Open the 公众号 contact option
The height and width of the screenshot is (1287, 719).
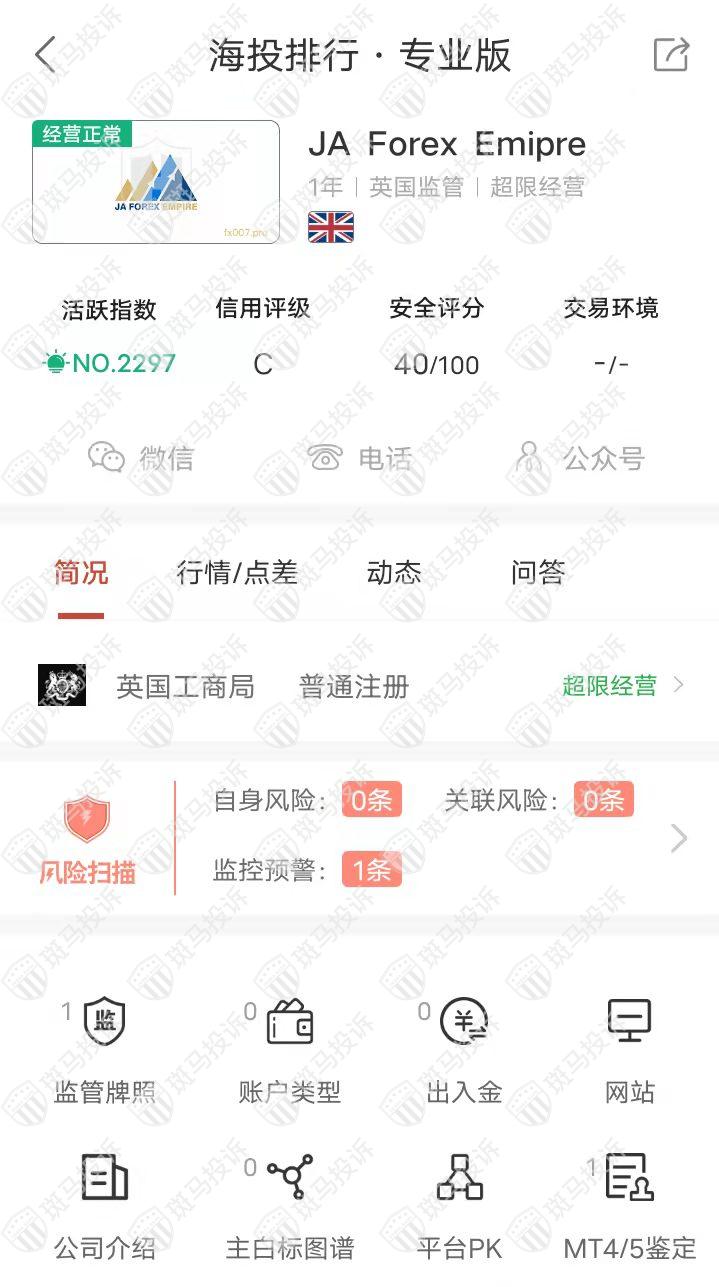[580, 458]
